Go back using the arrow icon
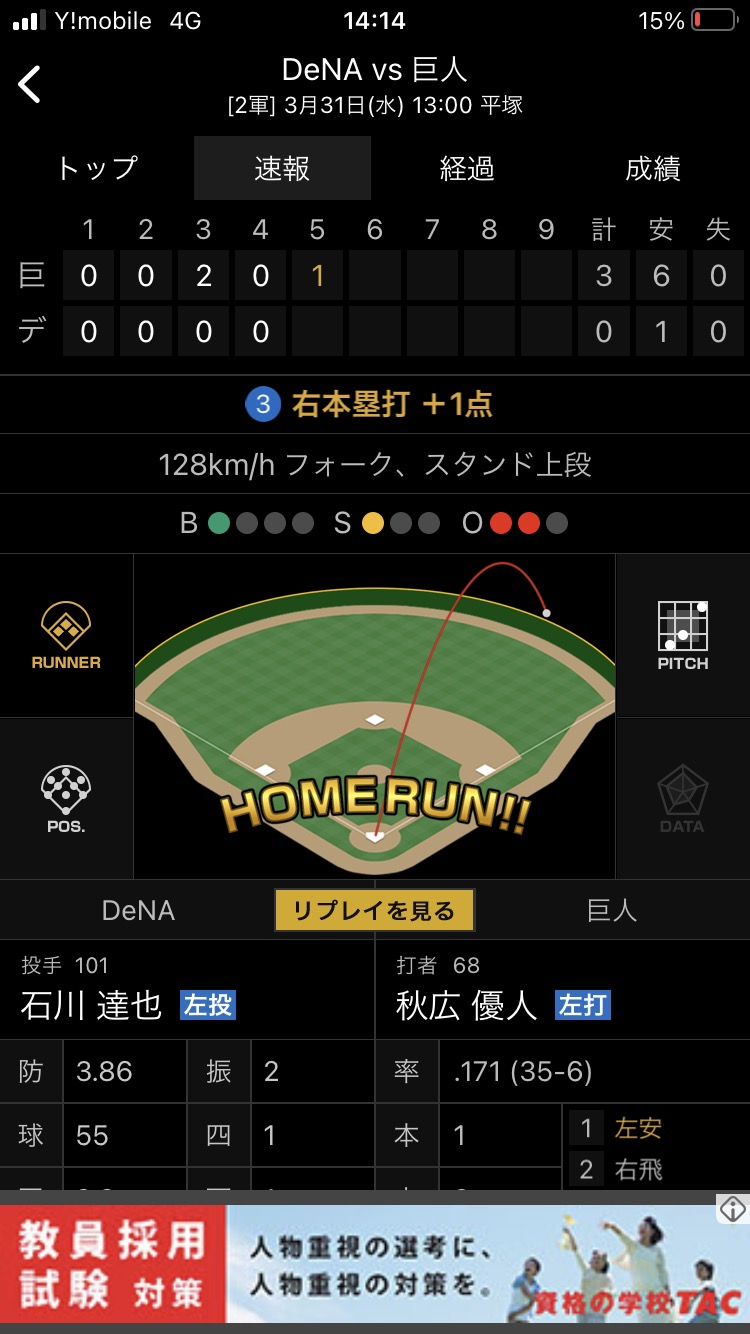This screenshot has width=750, height=1334. [30, 85]
